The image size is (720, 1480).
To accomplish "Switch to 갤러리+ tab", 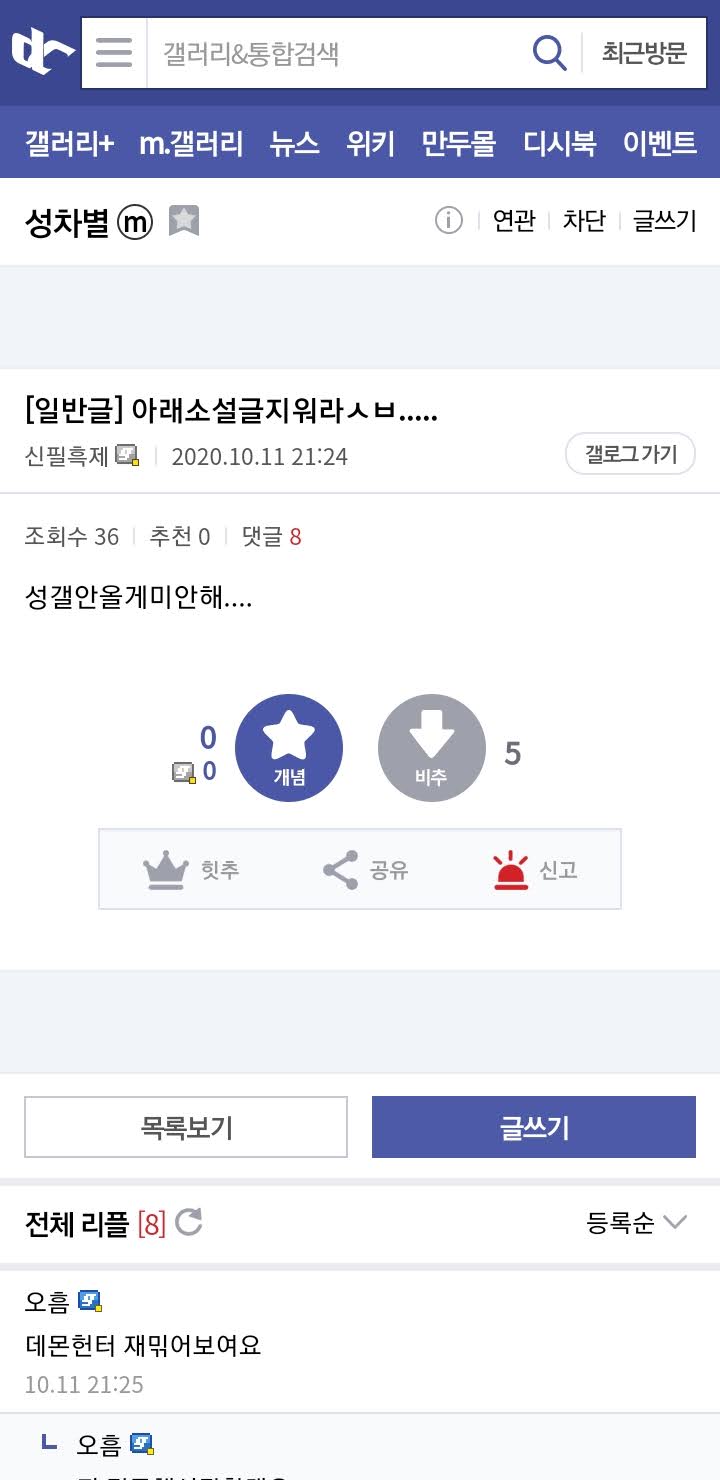I will [x=69, y=143].
